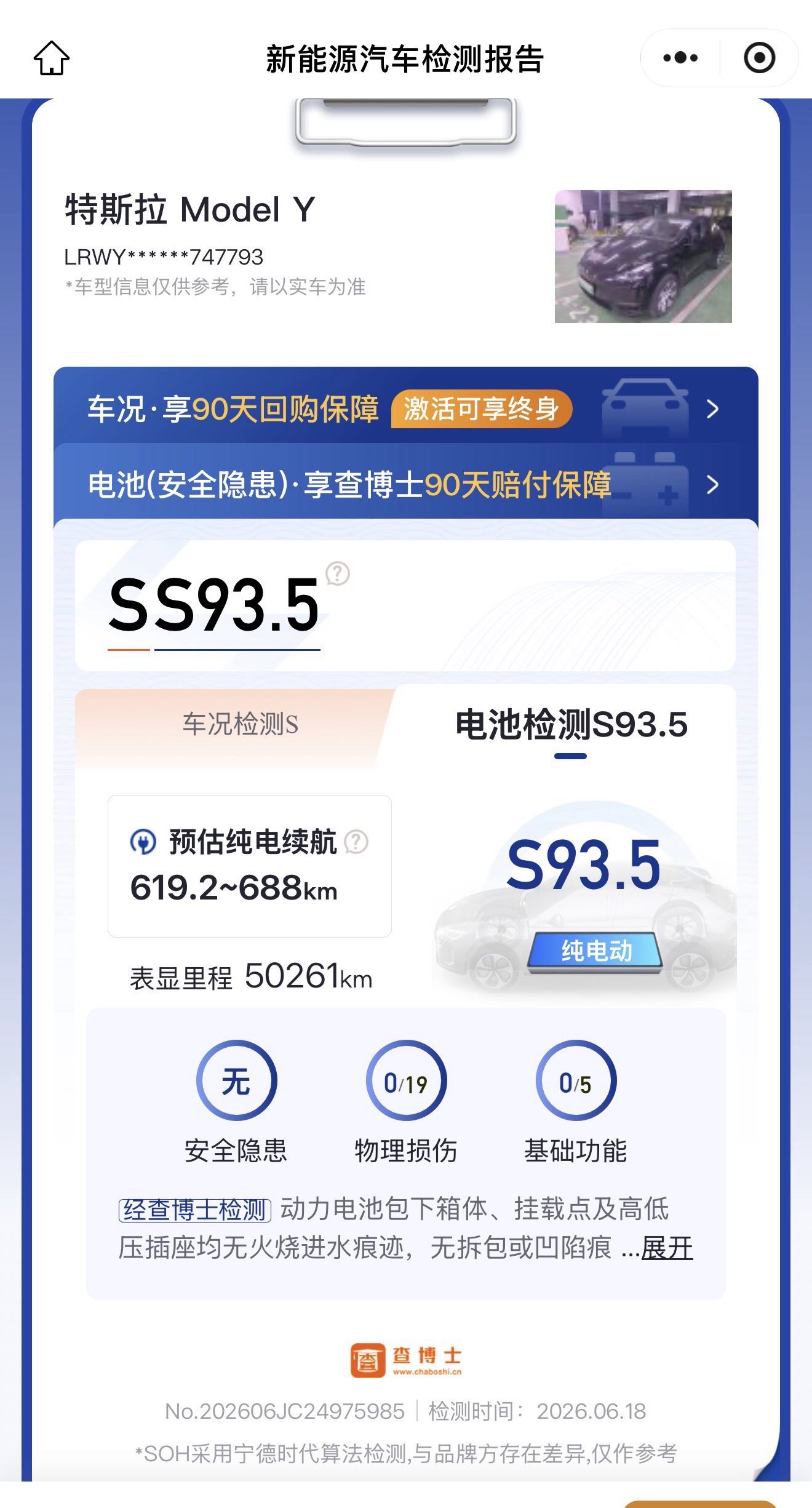Open the three-dot more menu
This screenshot has height=1508, width=812.
click(x=680, y=58)
